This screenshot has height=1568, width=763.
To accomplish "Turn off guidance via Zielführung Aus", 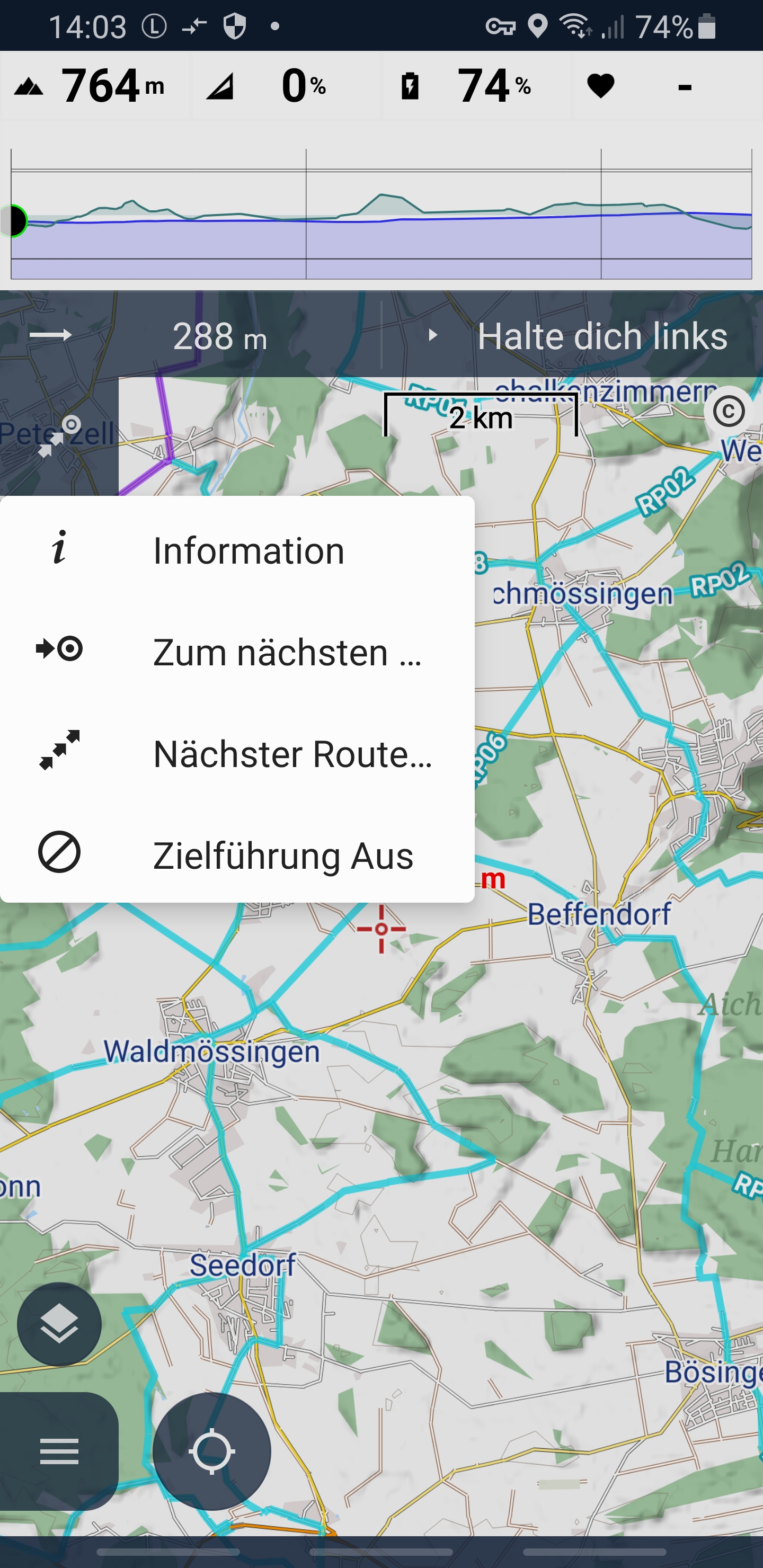I will click(237, 854).
